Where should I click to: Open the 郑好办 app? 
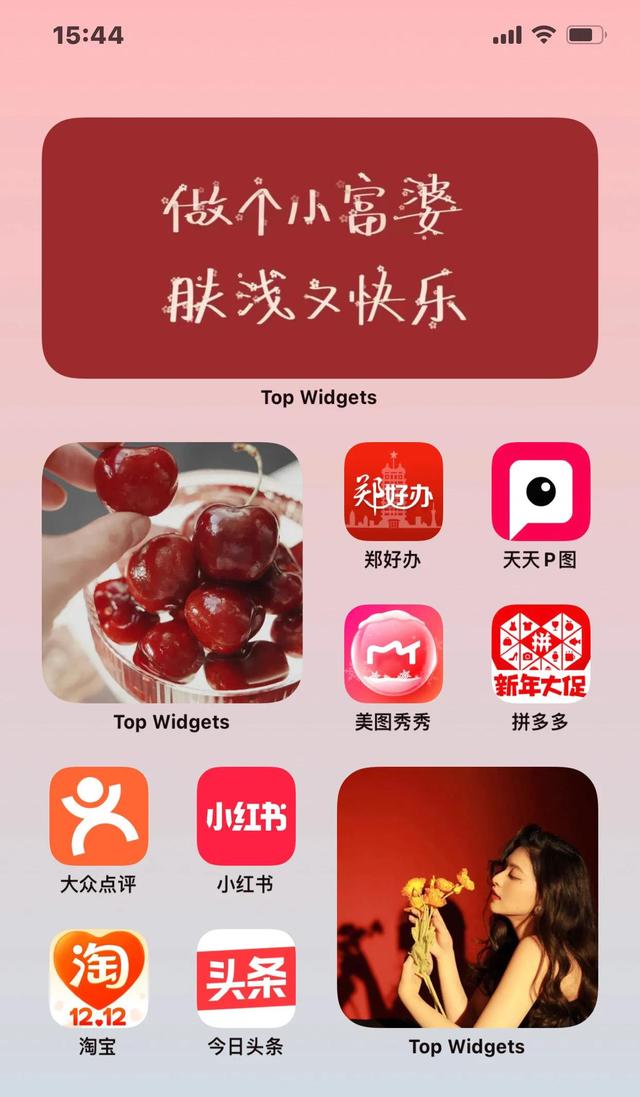(x=393, y=491)
